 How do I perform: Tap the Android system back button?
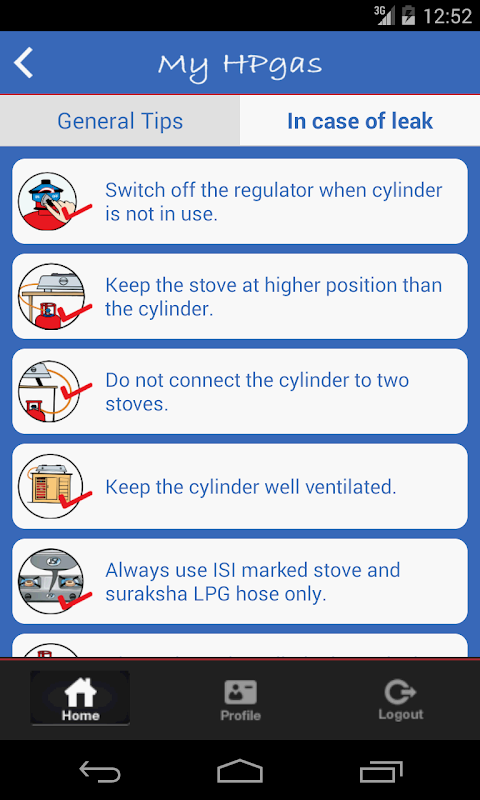tap(100, 770)
